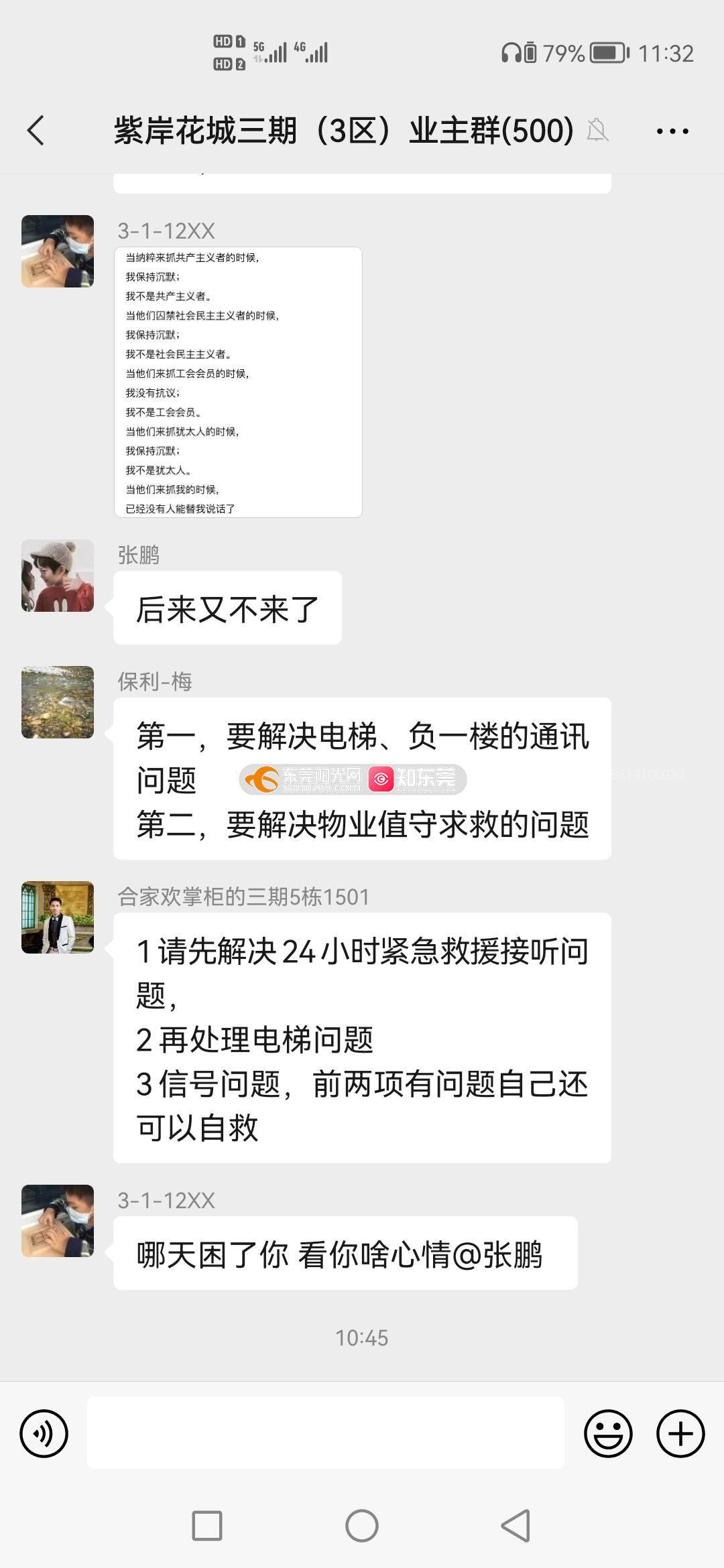The width and height of the screenshot is (724, 1568).
Task: Go back from the group chat
Action: (x=36, y=130)
